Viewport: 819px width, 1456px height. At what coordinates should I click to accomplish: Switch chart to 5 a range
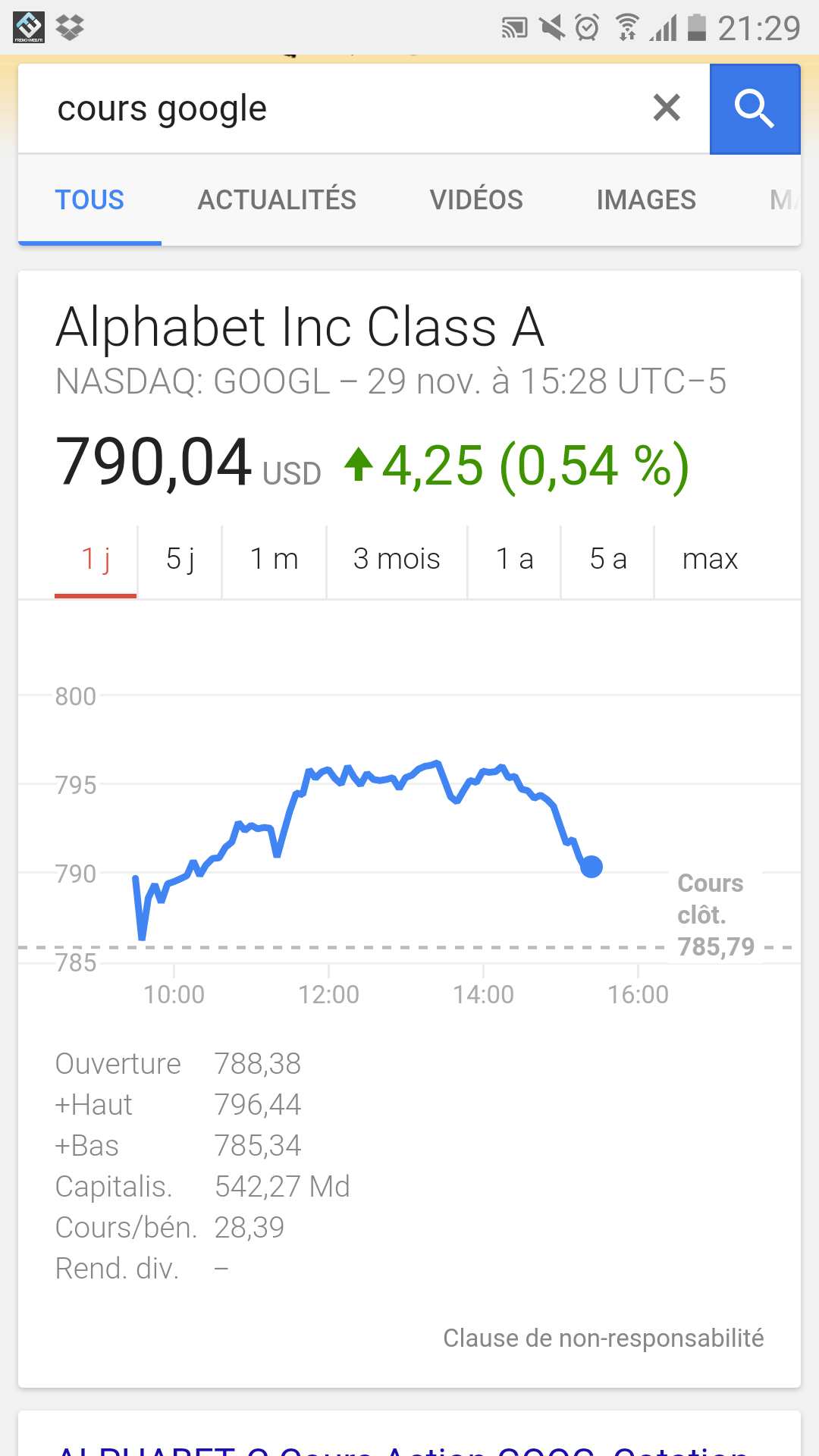coord(608,560)
